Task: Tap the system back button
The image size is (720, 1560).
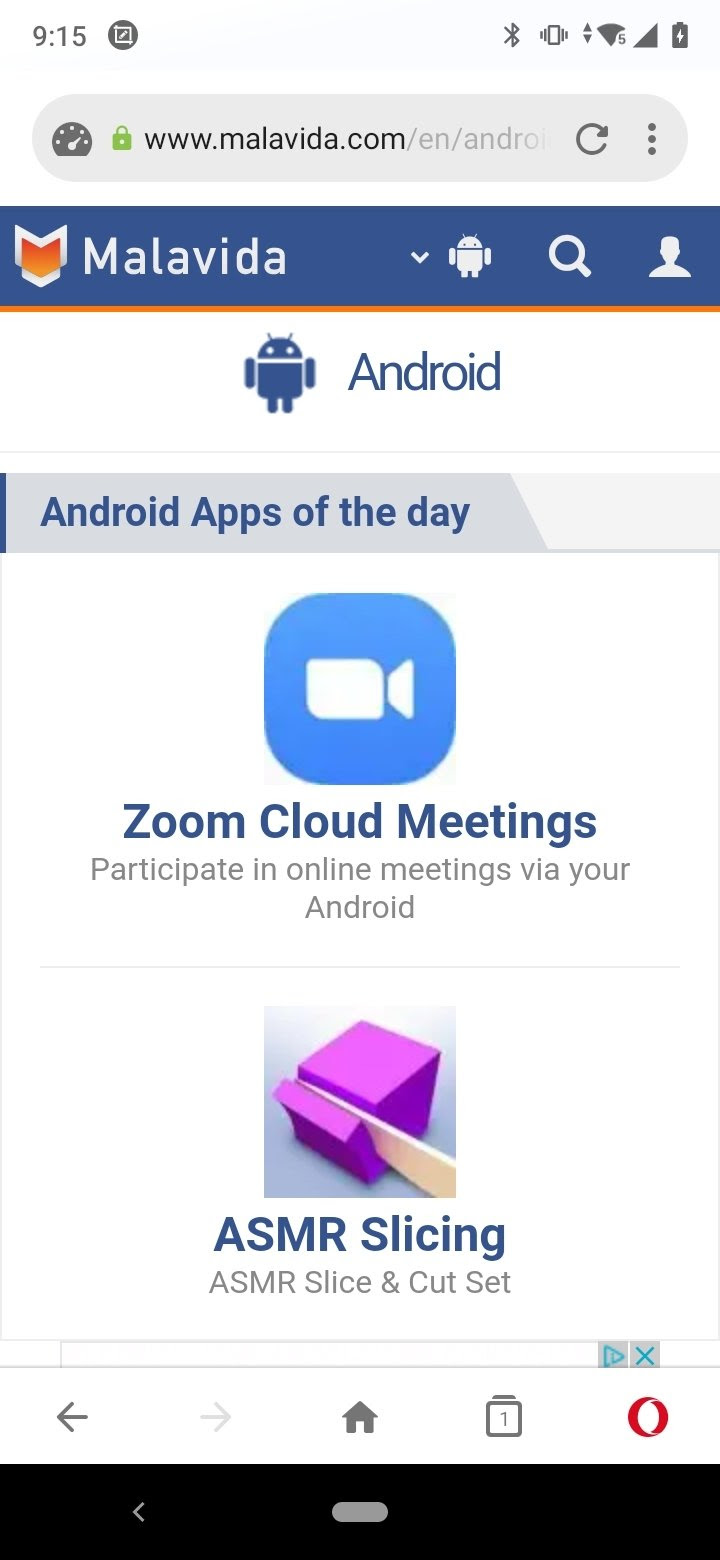Action: pyautogui.click(x=139, y=1512)
